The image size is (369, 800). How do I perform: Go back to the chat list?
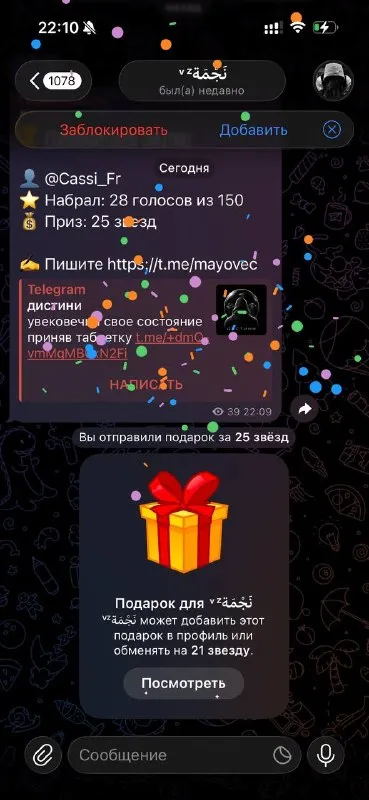click(x=54, y=81)
